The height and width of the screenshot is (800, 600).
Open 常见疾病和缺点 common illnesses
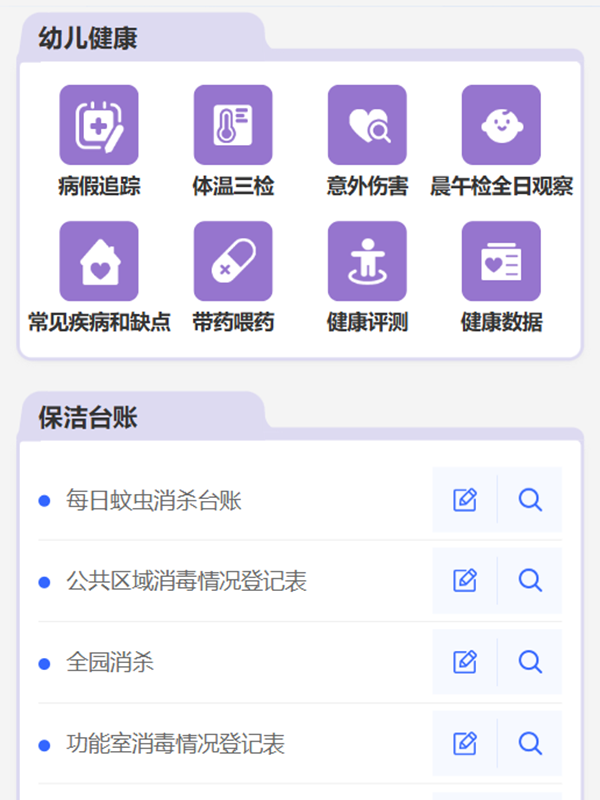(99, 261)
